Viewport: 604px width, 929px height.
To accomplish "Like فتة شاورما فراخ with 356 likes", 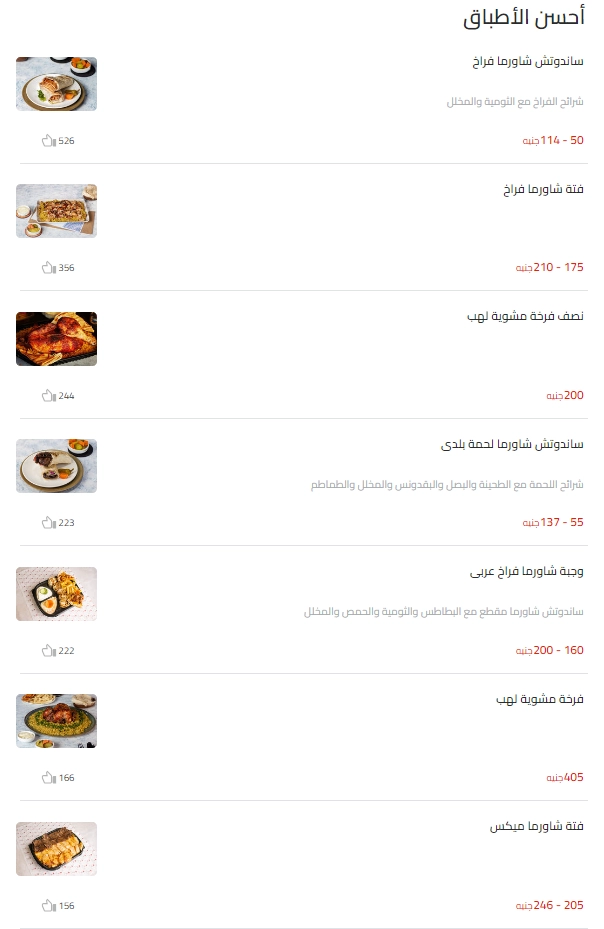I will (48, 268).
